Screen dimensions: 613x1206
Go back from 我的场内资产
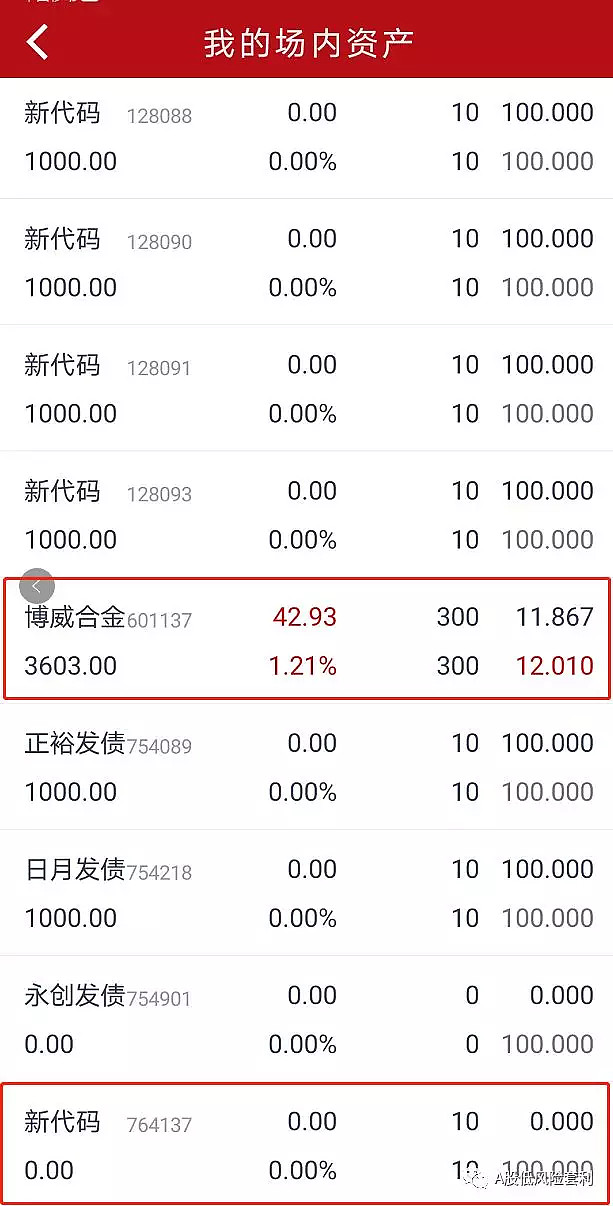[x=38, y=43]
